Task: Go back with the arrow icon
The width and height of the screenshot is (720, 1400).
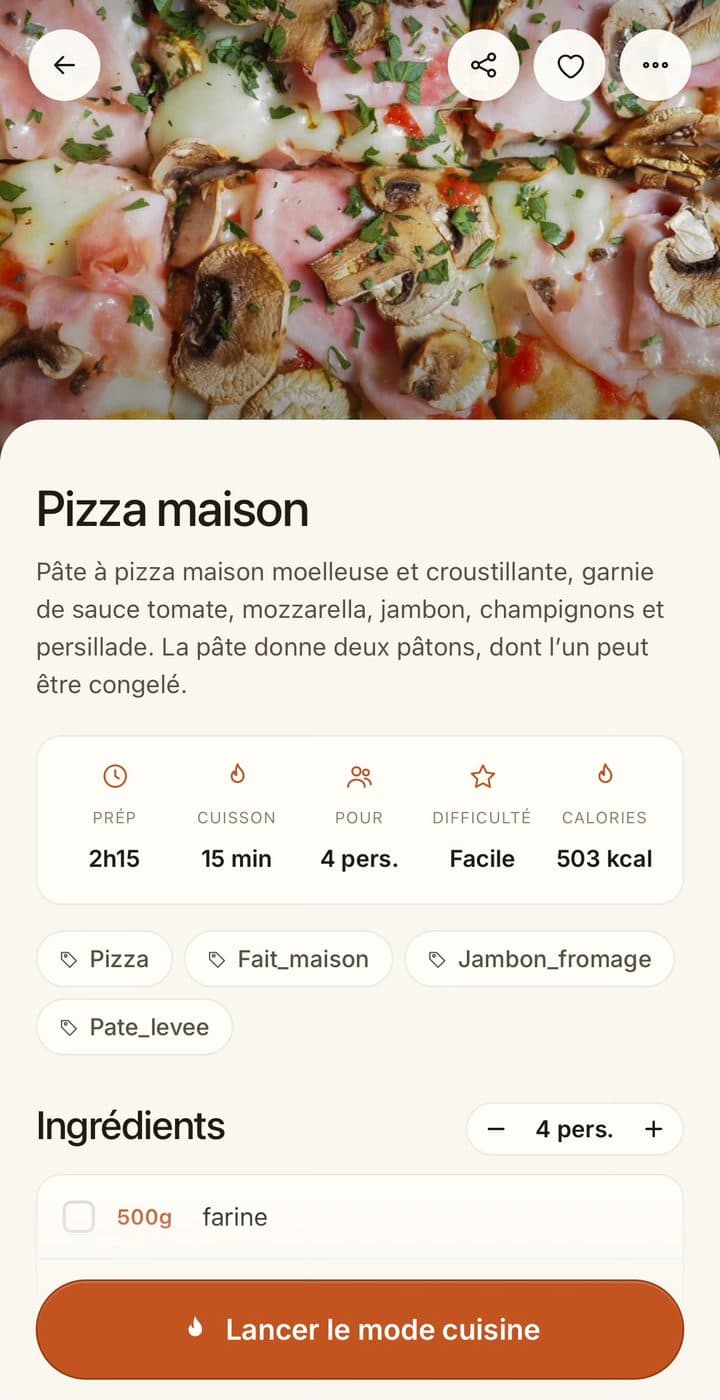Action: [64, 65]
